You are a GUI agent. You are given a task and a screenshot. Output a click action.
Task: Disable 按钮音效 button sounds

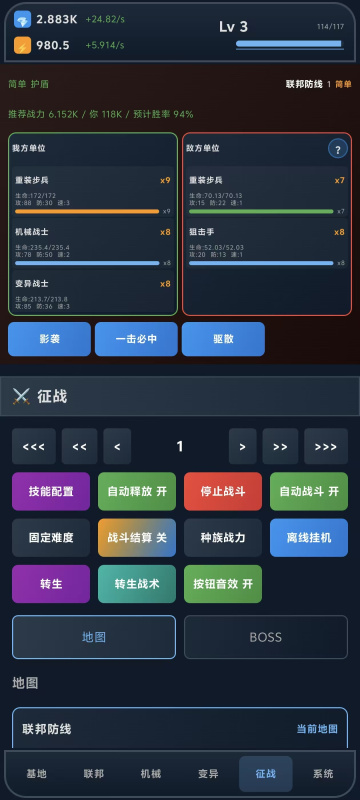point(223,584)
